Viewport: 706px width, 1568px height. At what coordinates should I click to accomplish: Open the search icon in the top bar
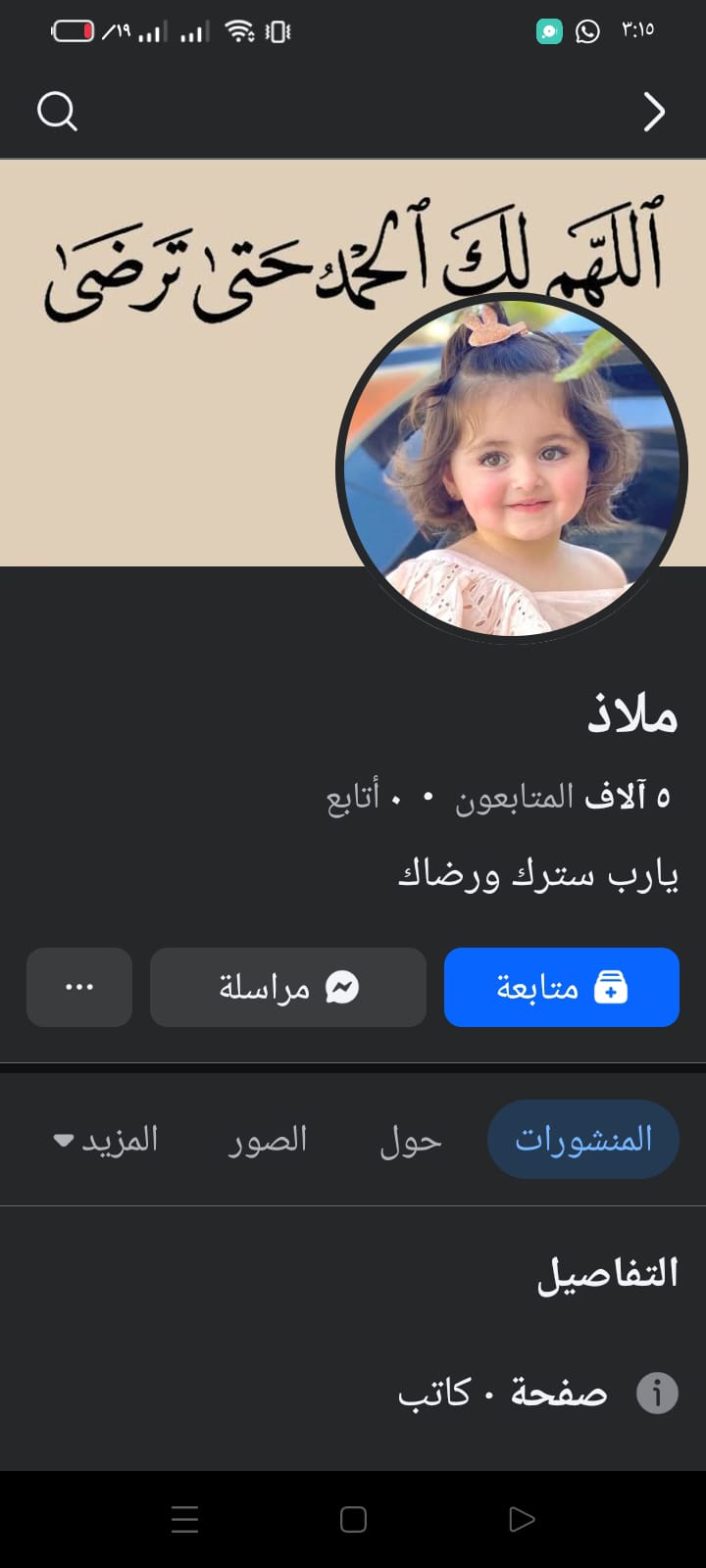[57, 112]
